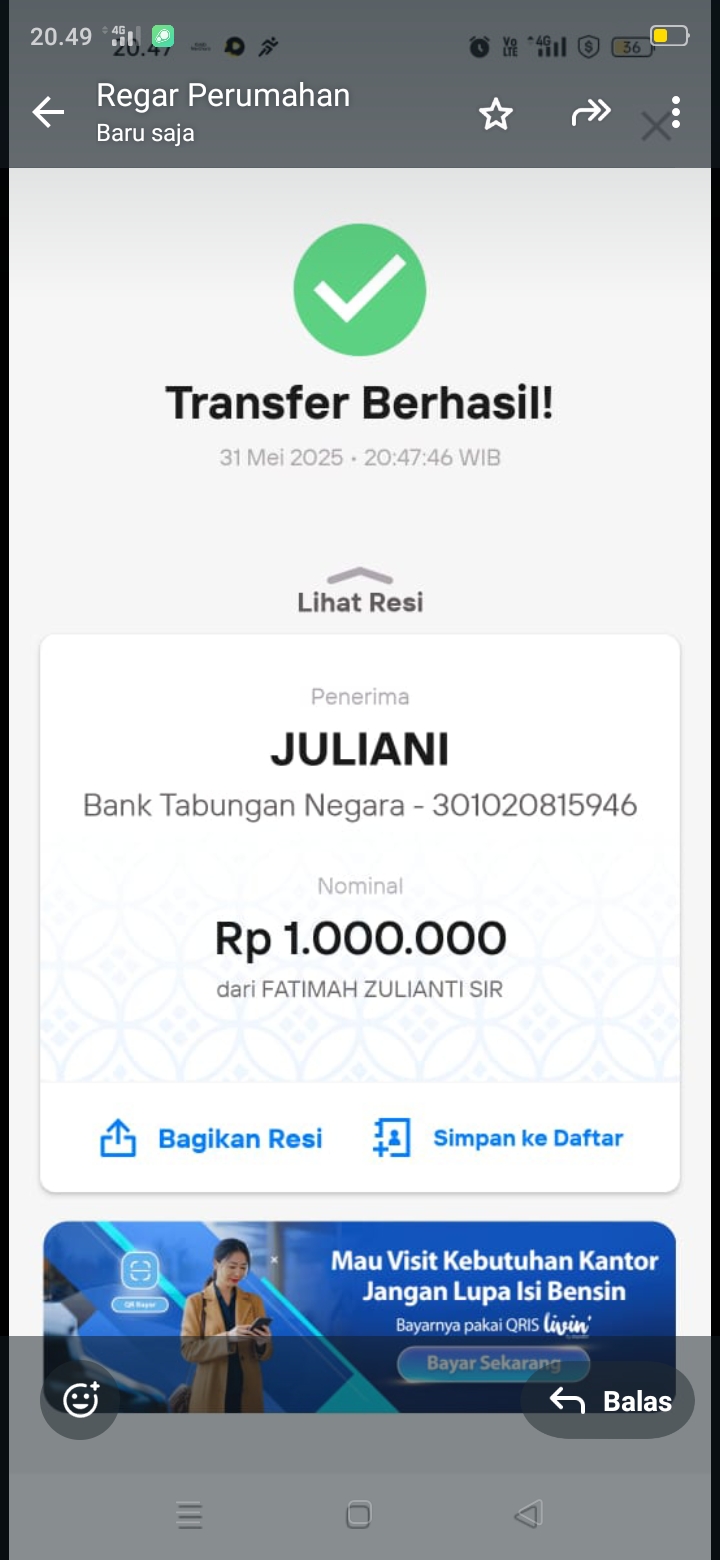Star this image message
720x1560 pixels.
click(x=495, y=114)
